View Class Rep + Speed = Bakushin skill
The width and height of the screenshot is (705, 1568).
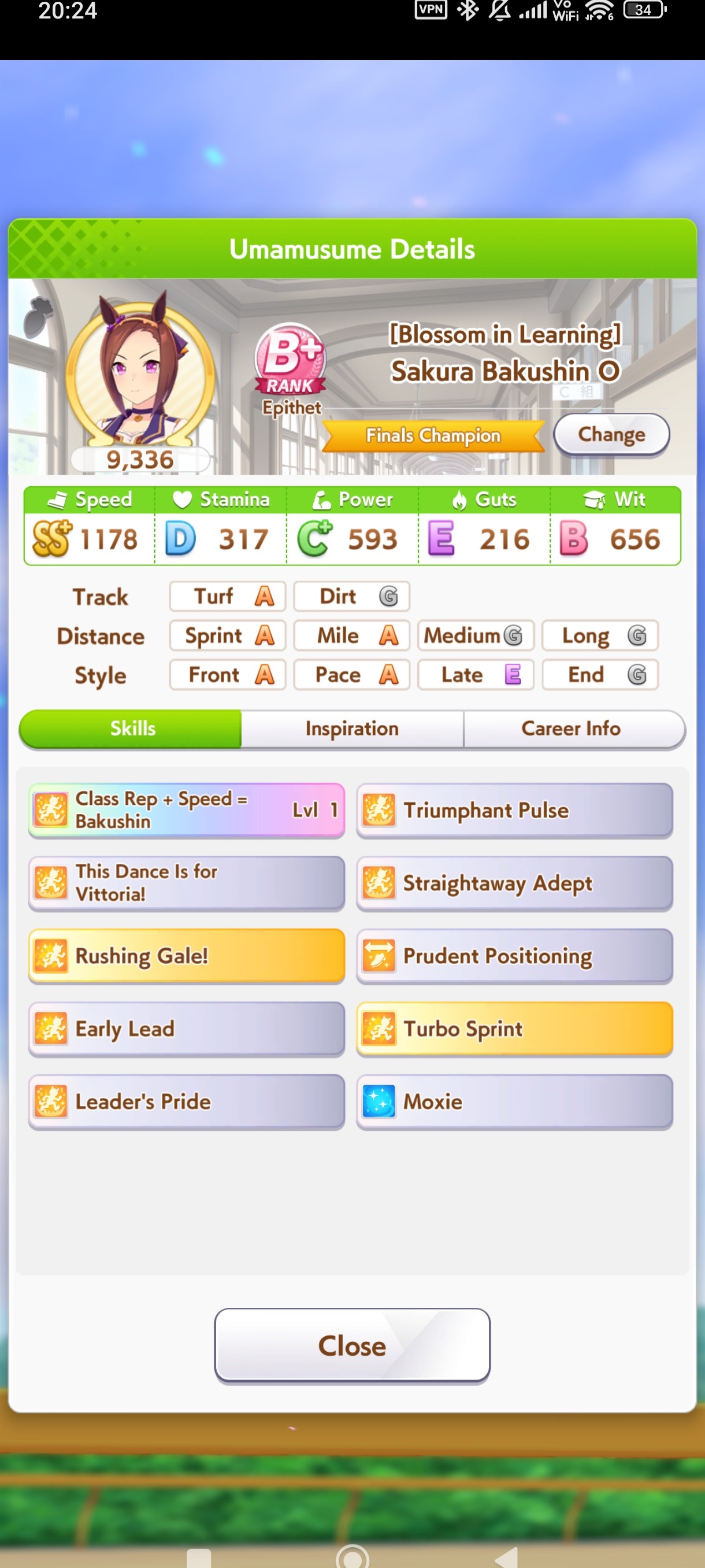click(186, 810)
